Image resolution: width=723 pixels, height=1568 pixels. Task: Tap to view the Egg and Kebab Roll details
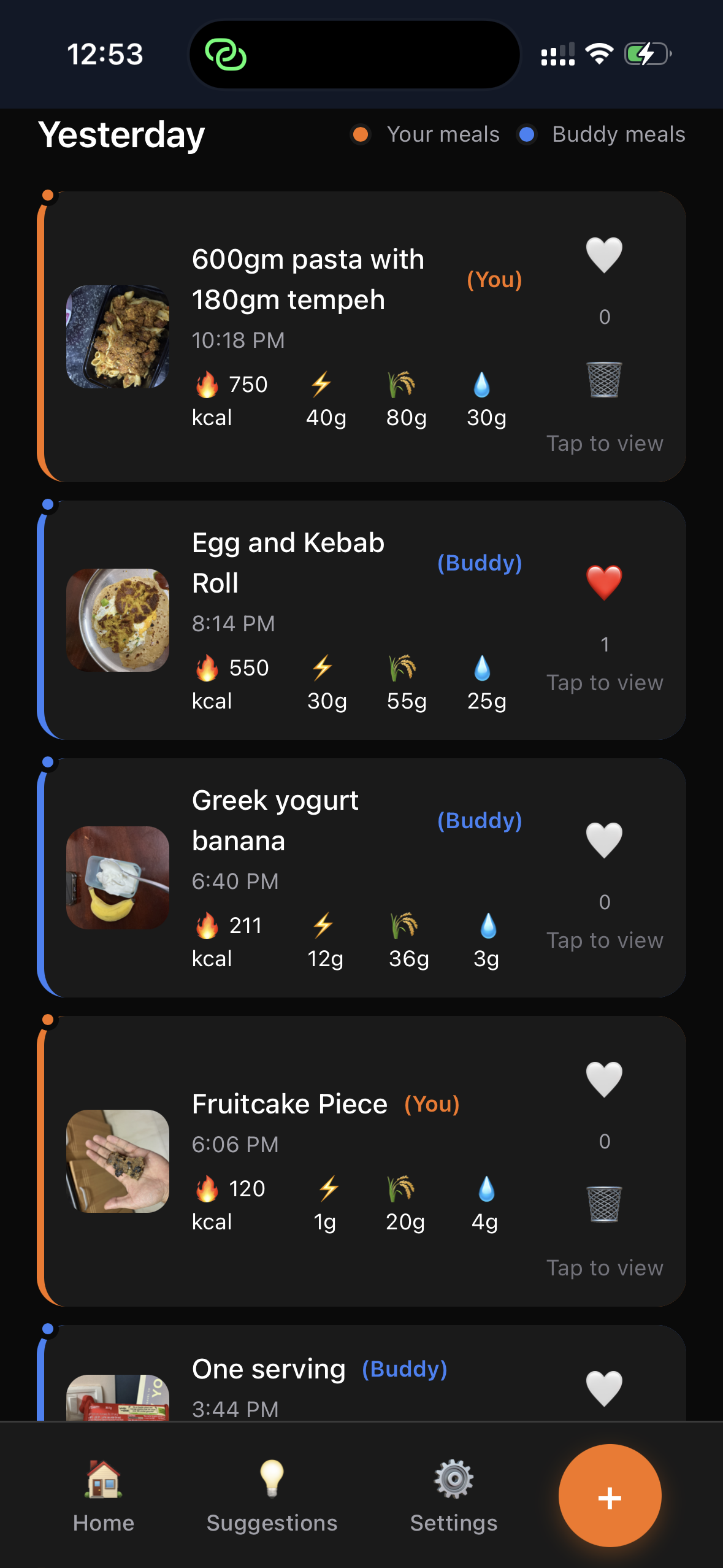tap(604, 682)
